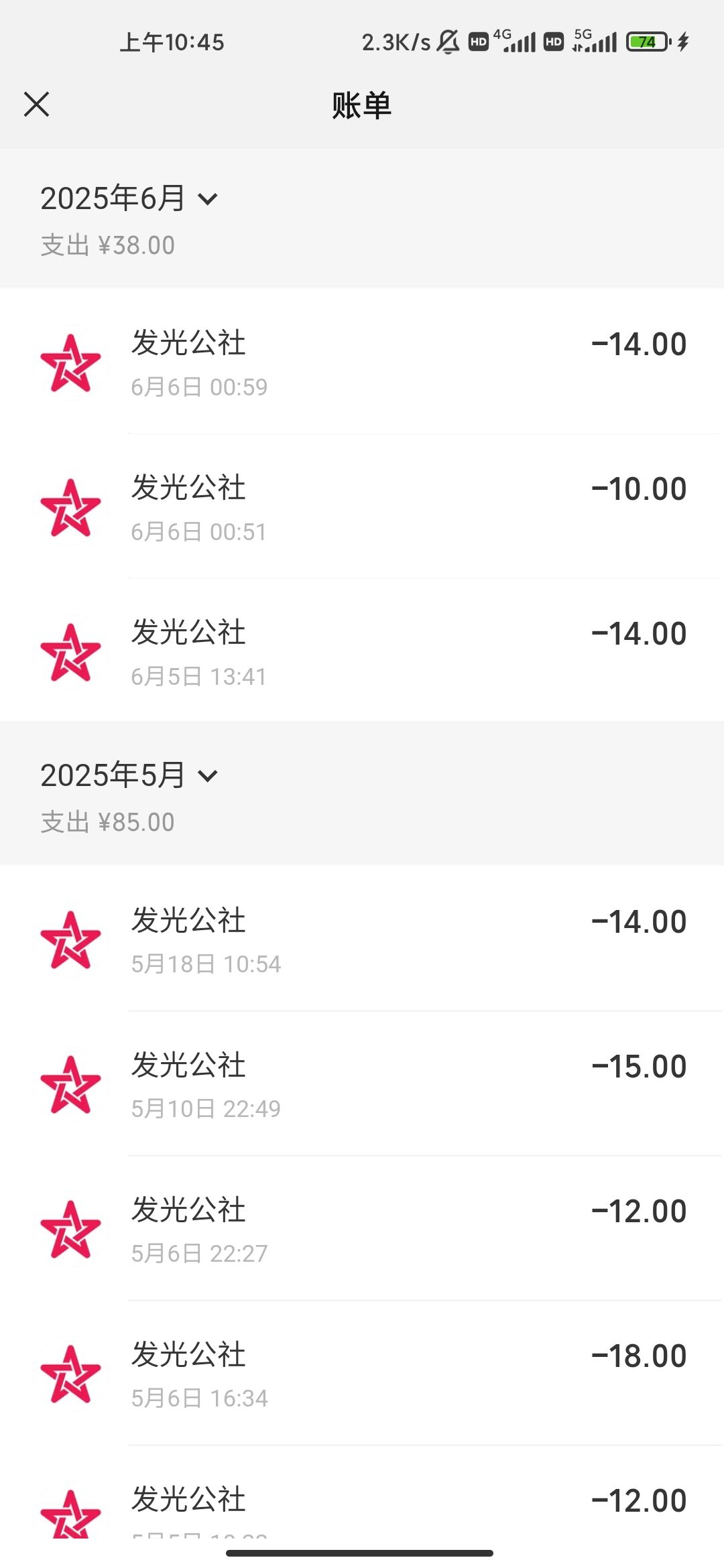The image size is (724, 1568).
Task: Expand the 2025年6月 month picker
Action: point(129,198)
